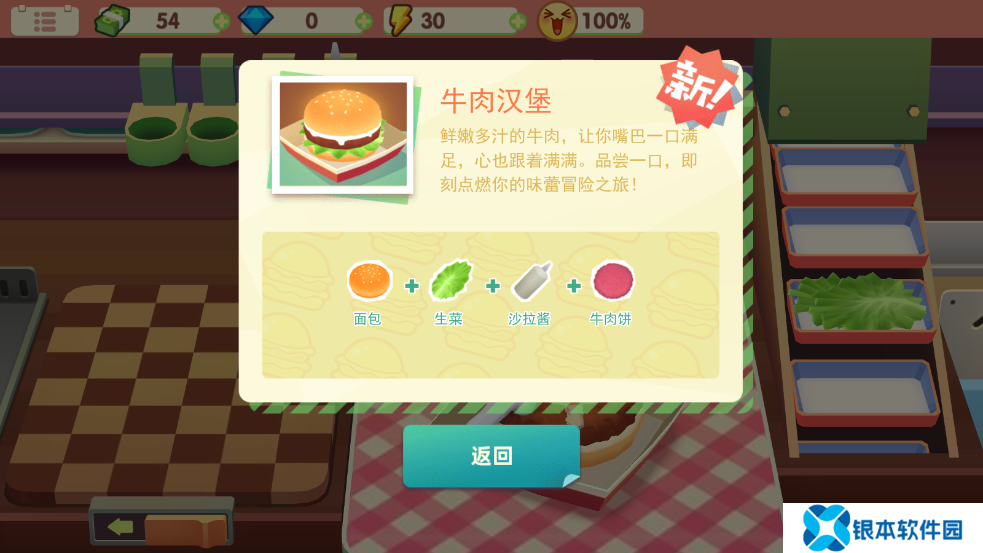Open the task list menu icon

[x=44, y=20]
